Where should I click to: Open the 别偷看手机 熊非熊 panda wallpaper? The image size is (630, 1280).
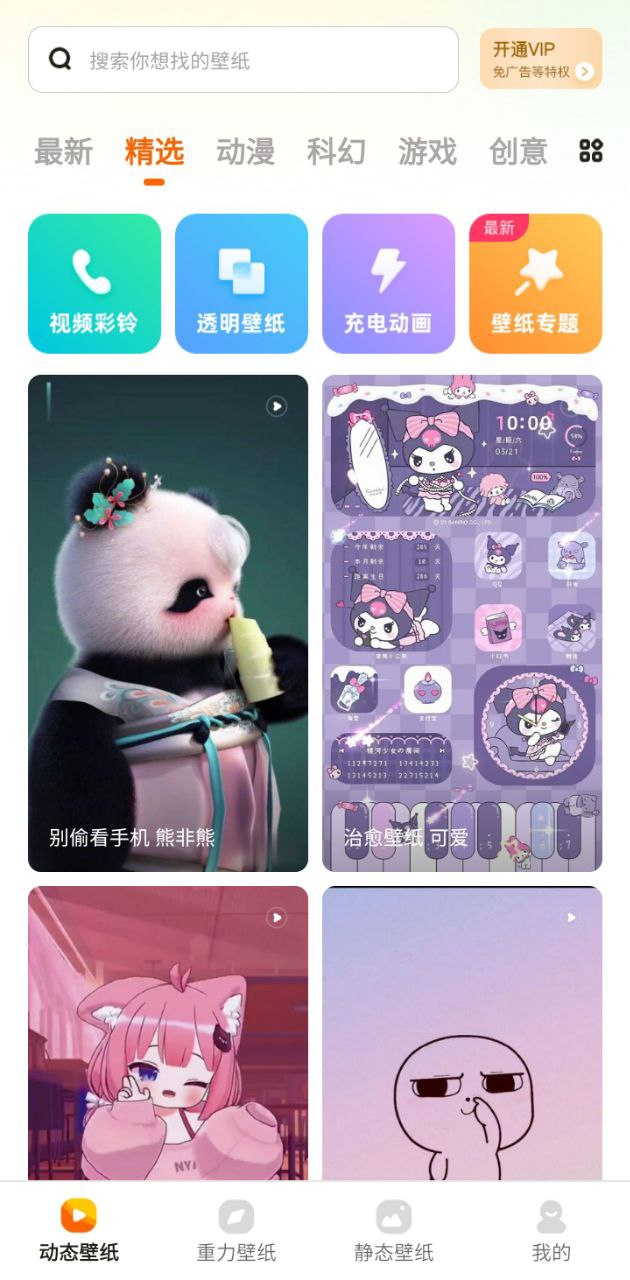tap(168, 622)
